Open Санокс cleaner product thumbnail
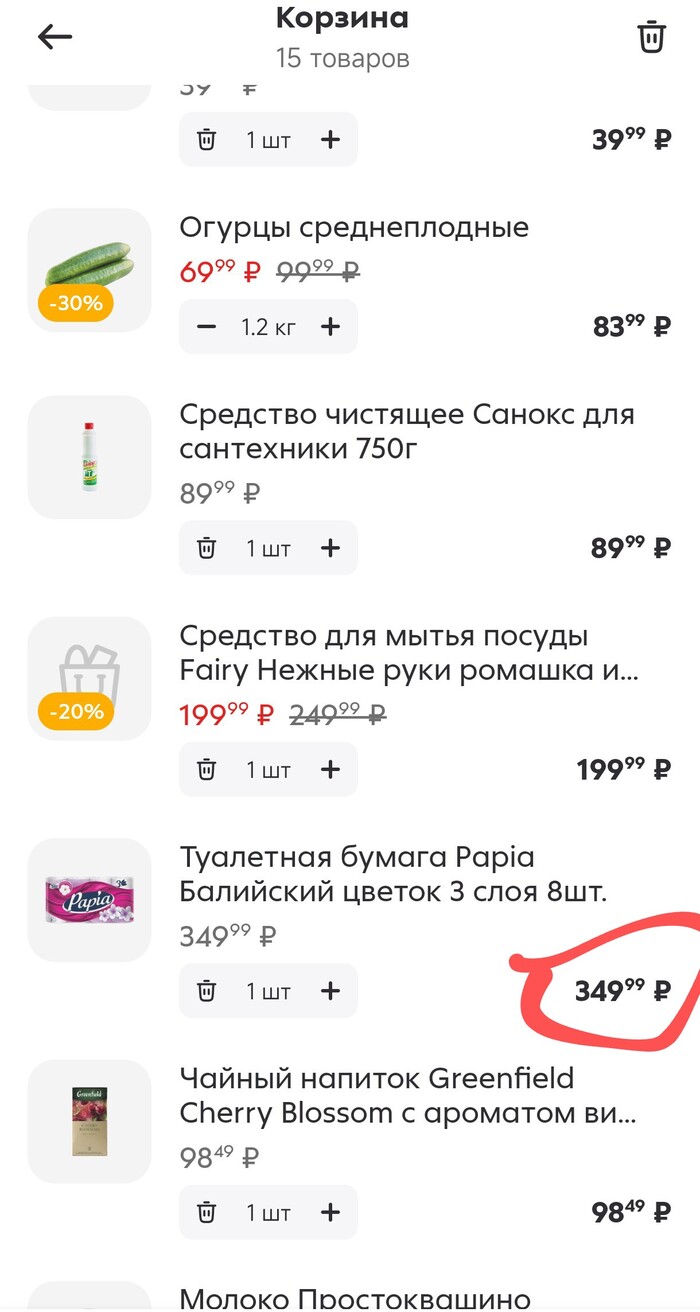 point(89,457)
